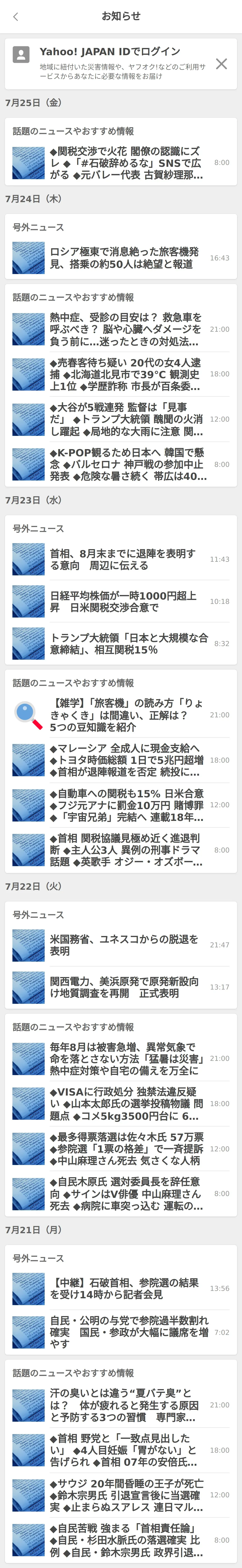Open the 大谷が5戦連発 news digest
This screenshot has height=1568, width=242.
pos(121,419)
